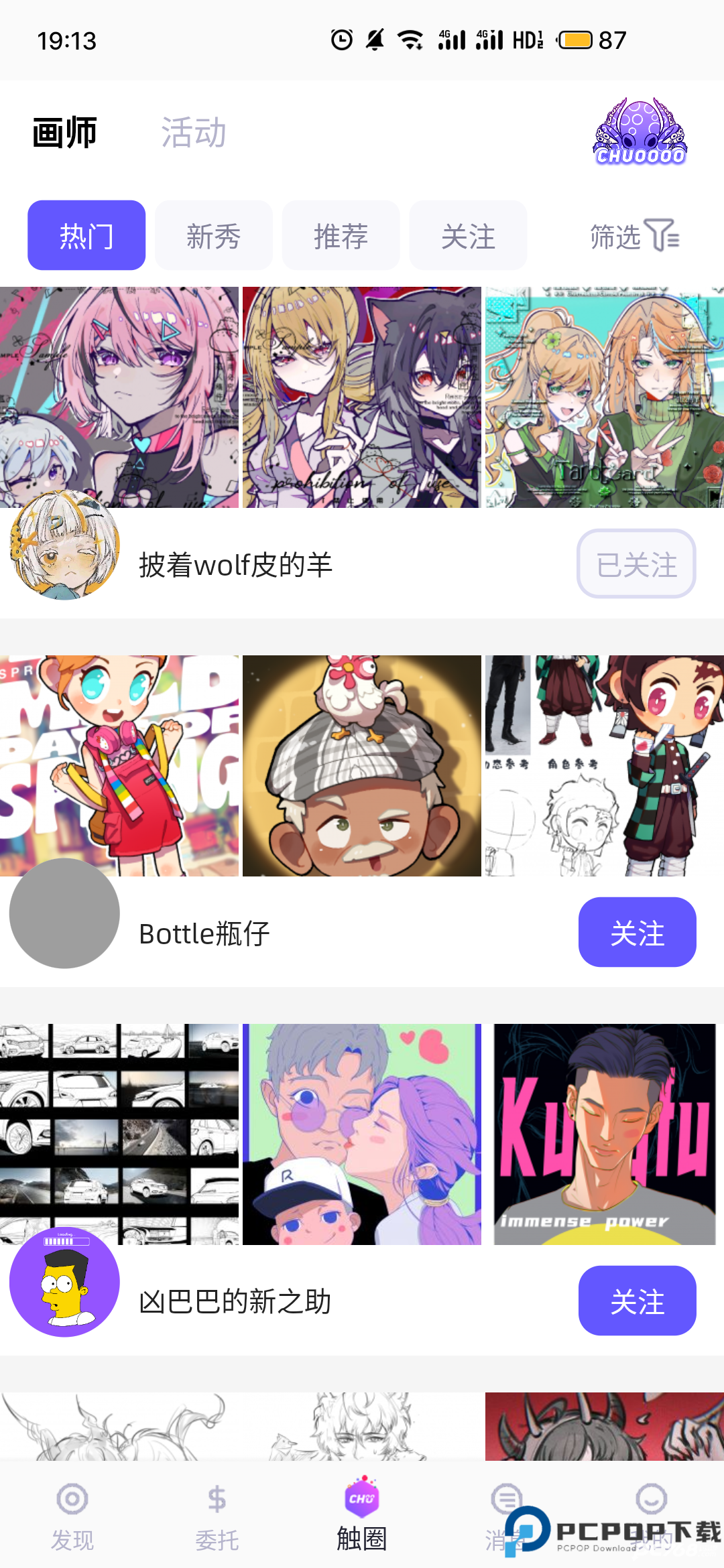This screenshot has height=1568, width=724.
Task: Stay on the 画师 tab
Action: click(x=64, y=132)
